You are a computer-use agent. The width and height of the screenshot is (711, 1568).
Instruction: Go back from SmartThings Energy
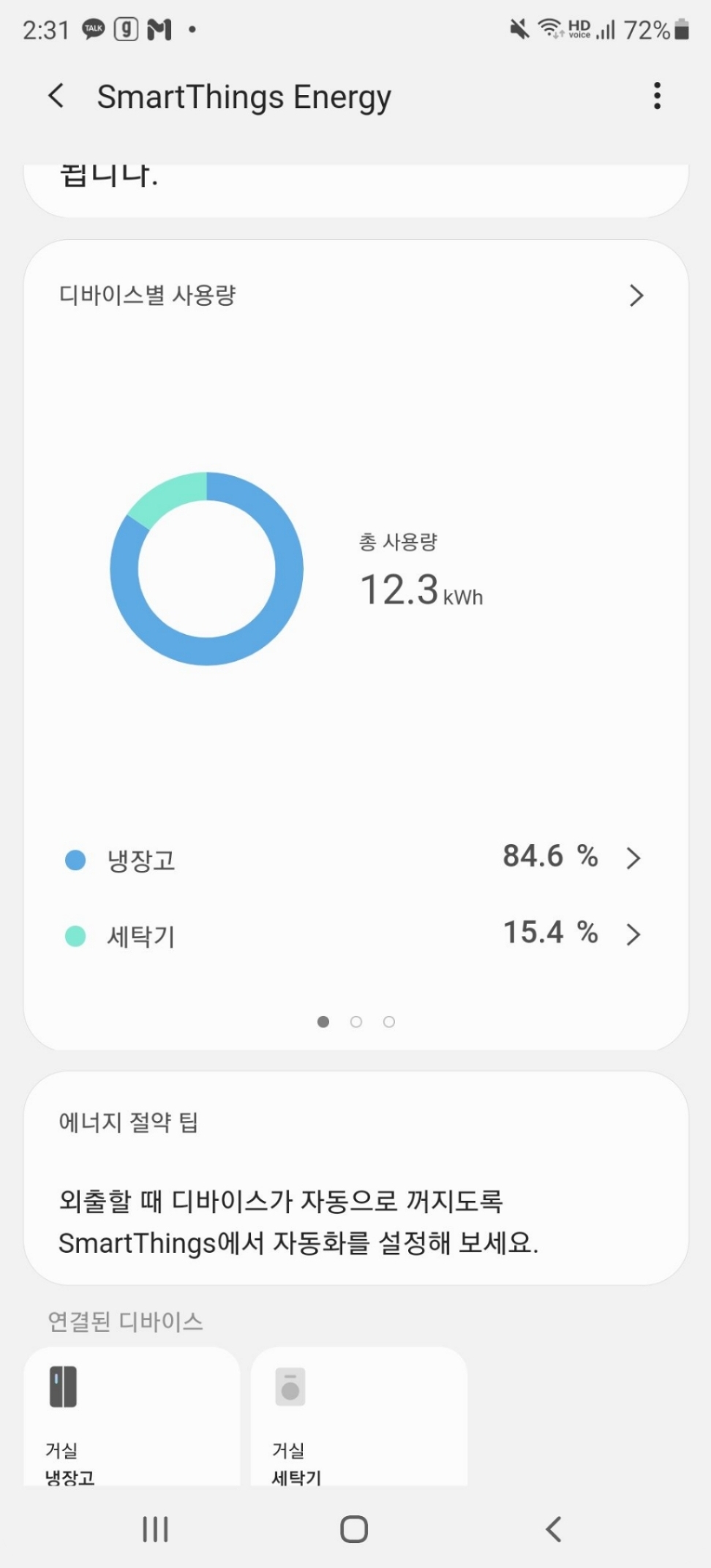56,96
